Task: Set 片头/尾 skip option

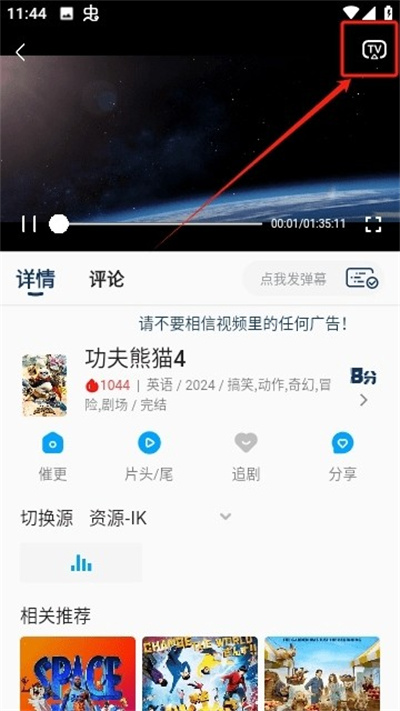Action: (x=149, y=456)
